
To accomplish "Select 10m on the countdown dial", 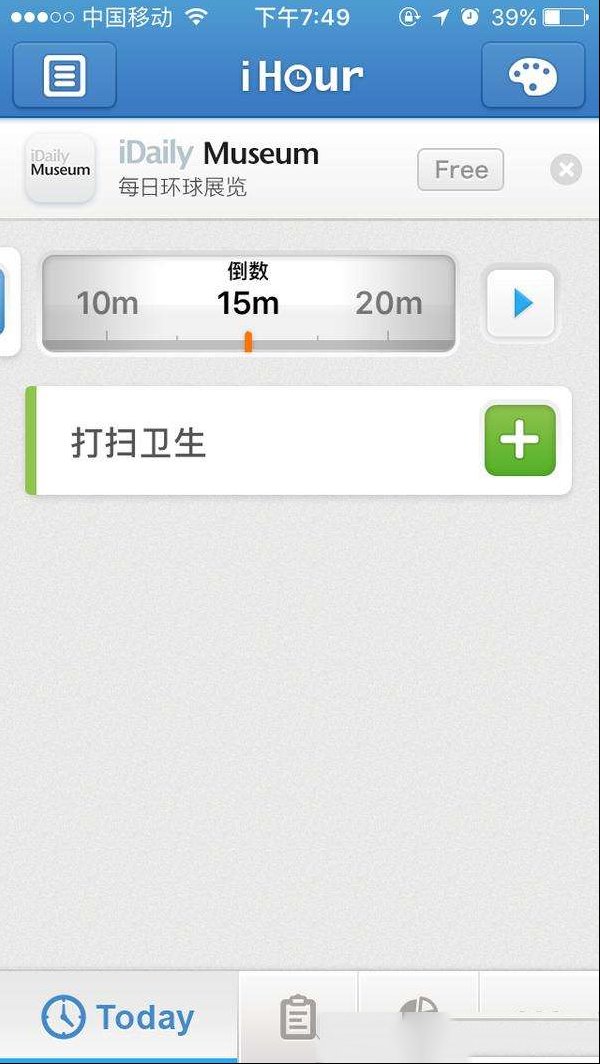I will 107,303.
